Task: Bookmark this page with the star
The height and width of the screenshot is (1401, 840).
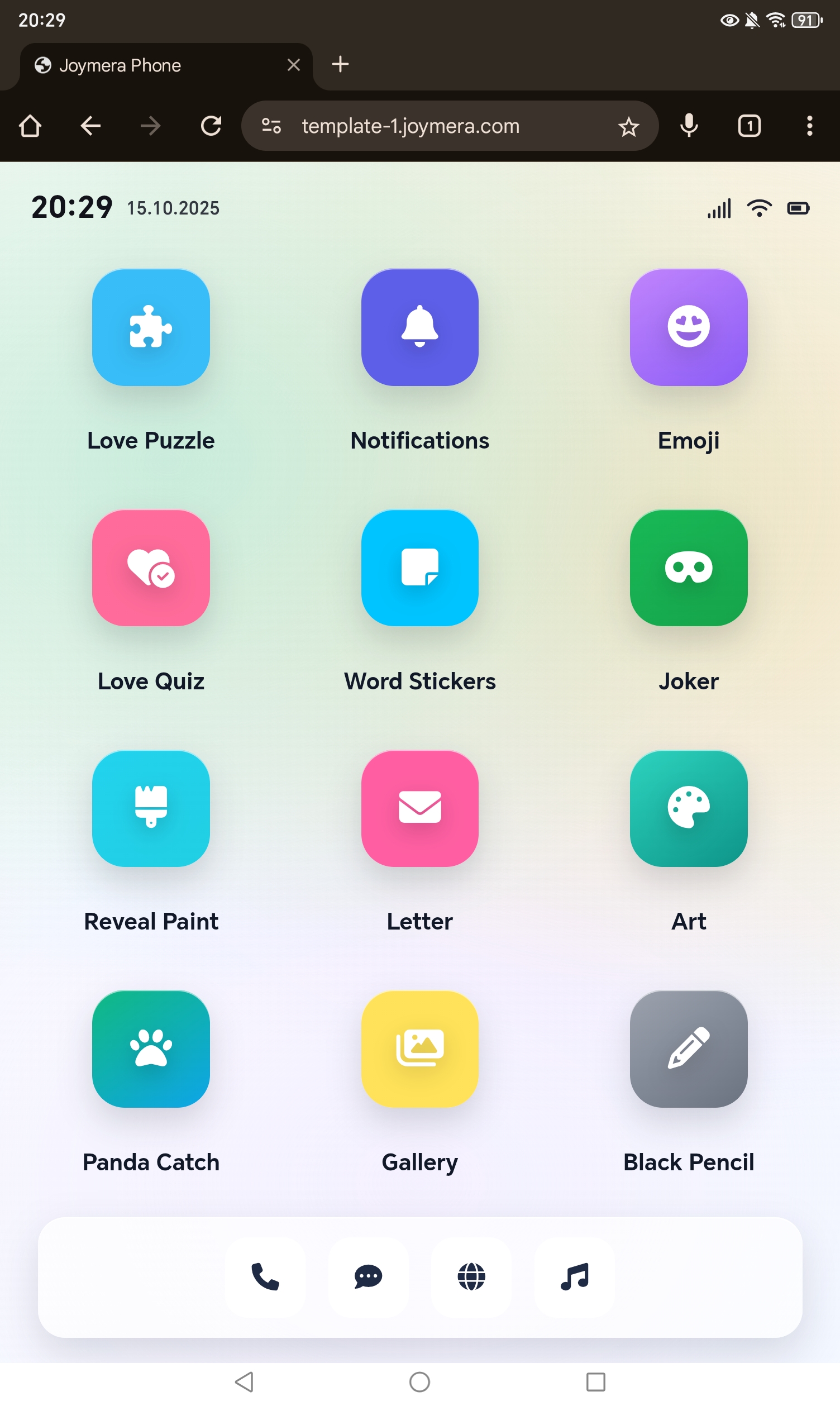Action: 628,126
